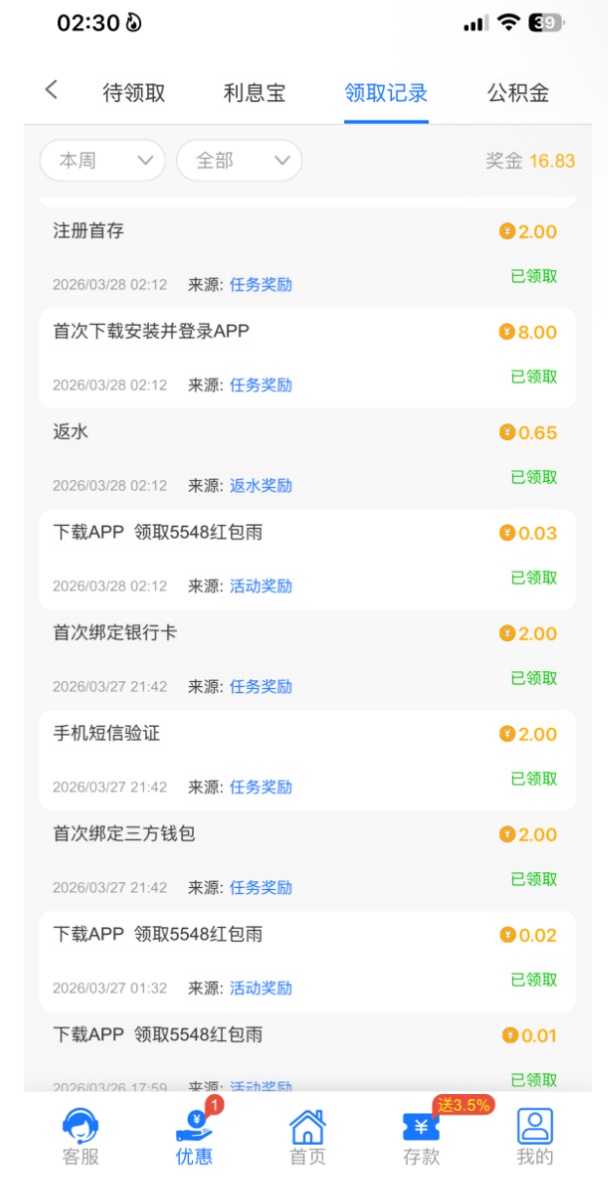Open 客服 customer service

81,1138
